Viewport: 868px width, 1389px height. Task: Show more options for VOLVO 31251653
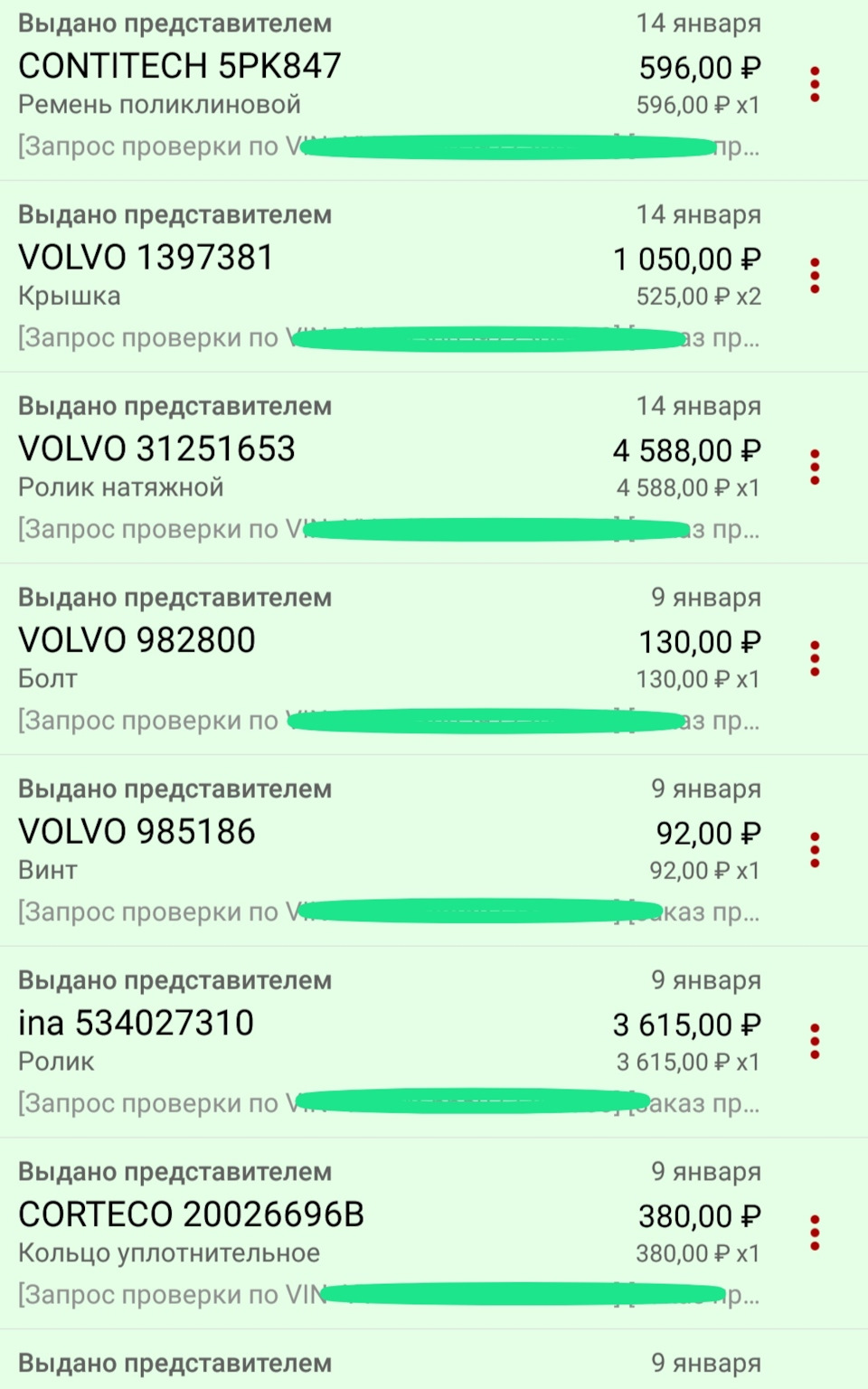click(x=815, y=468)
